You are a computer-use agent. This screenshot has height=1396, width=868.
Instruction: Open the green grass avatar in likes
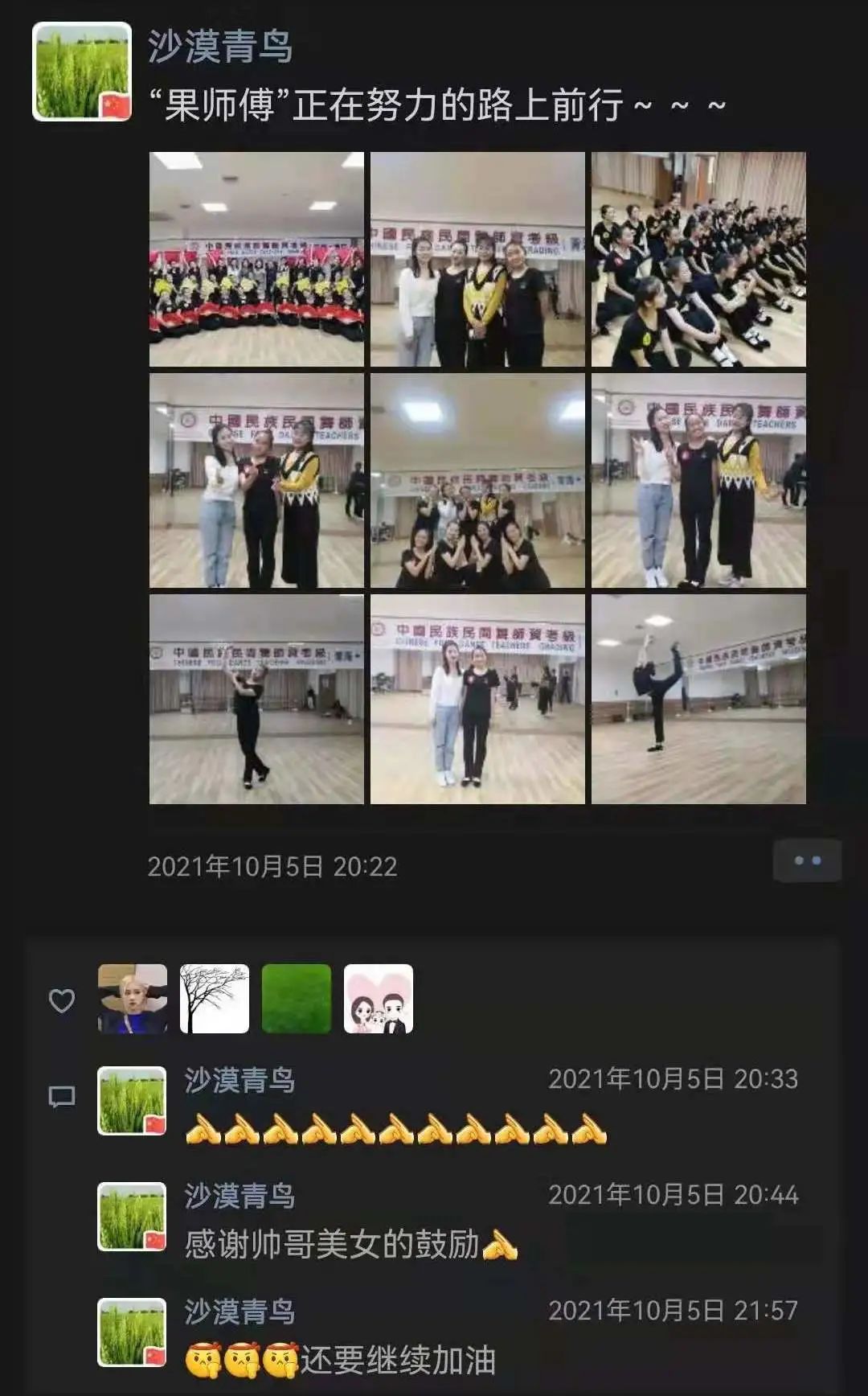click(x=297, y=998)
